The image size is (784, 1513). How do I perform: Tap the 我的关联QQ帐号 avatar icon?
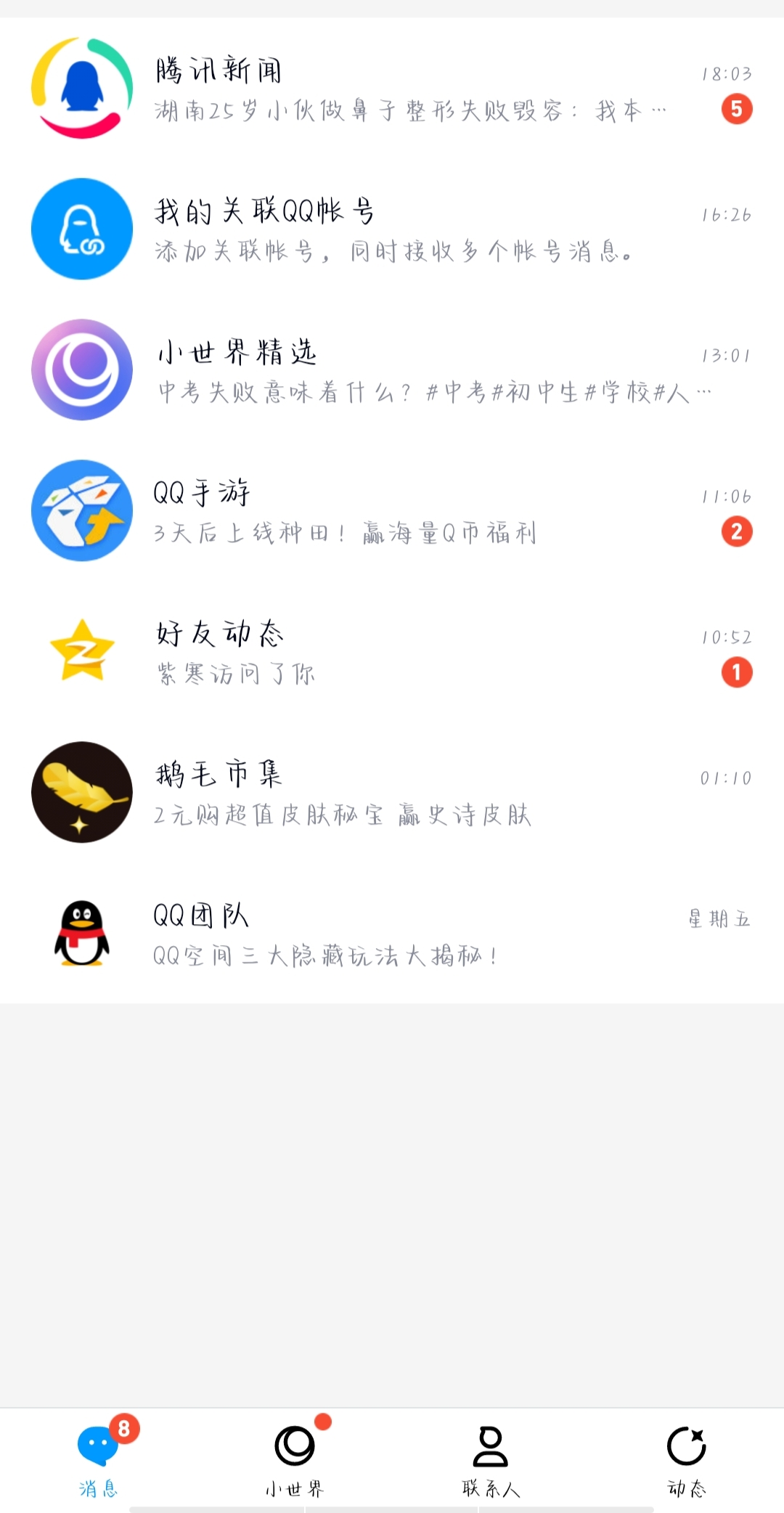81,229
